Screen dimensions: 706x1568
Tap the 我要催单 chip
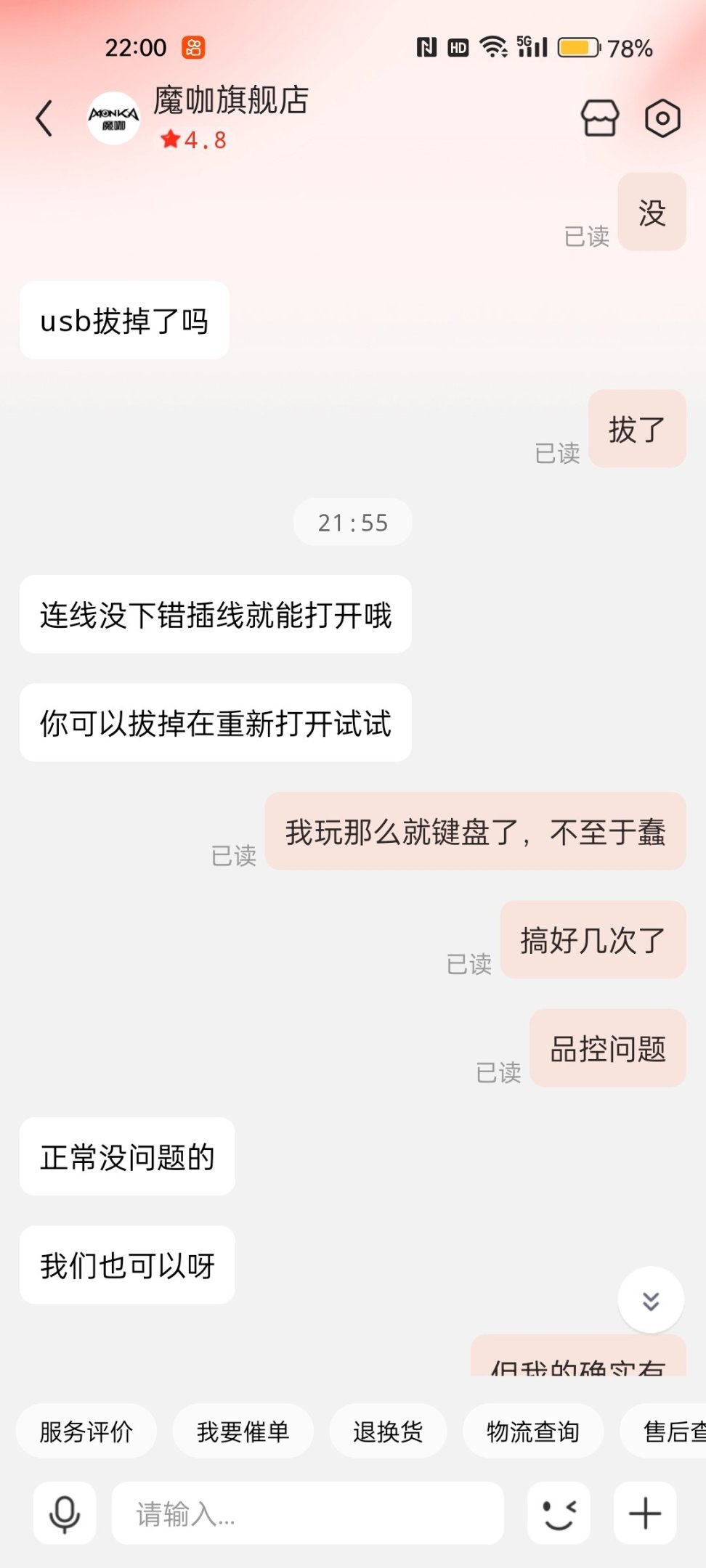[243, 1432]
